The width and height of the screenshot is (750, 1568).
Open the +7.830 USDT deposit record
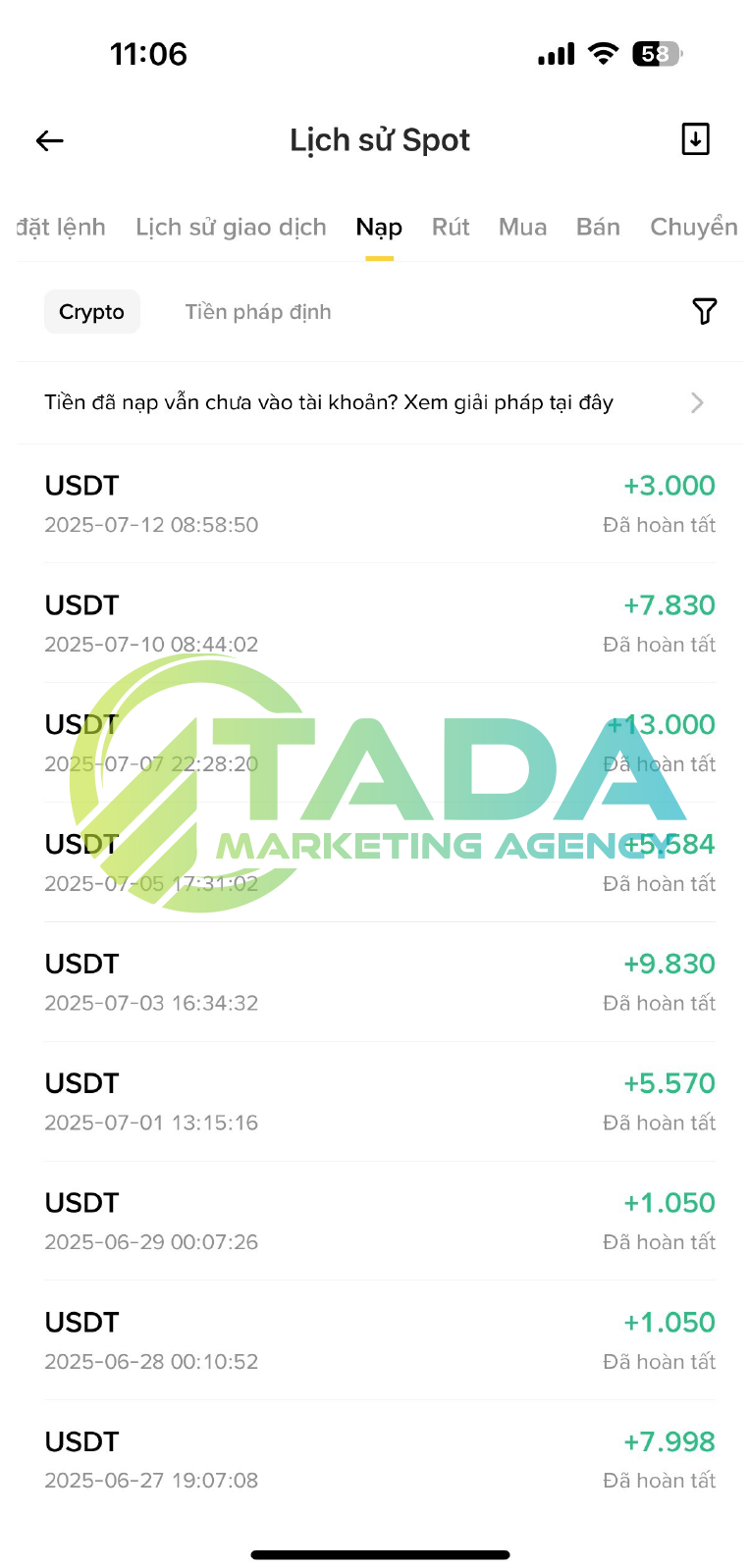click(x=380, y=624)
